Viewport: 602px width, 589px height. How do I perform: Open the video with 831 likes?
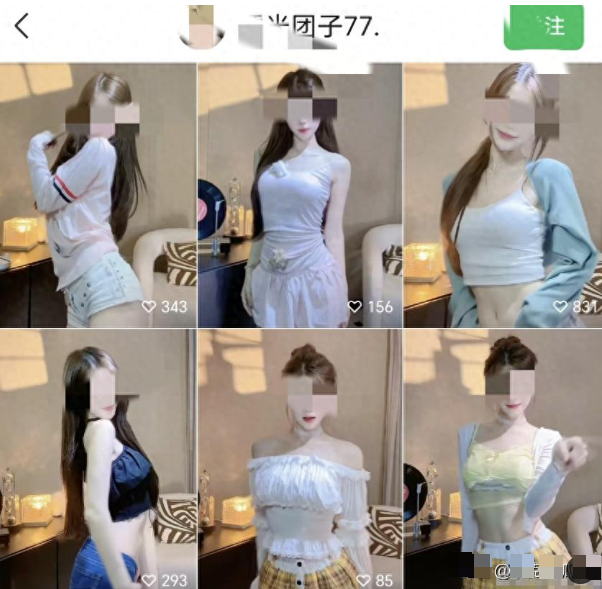[x=502, y=195]
